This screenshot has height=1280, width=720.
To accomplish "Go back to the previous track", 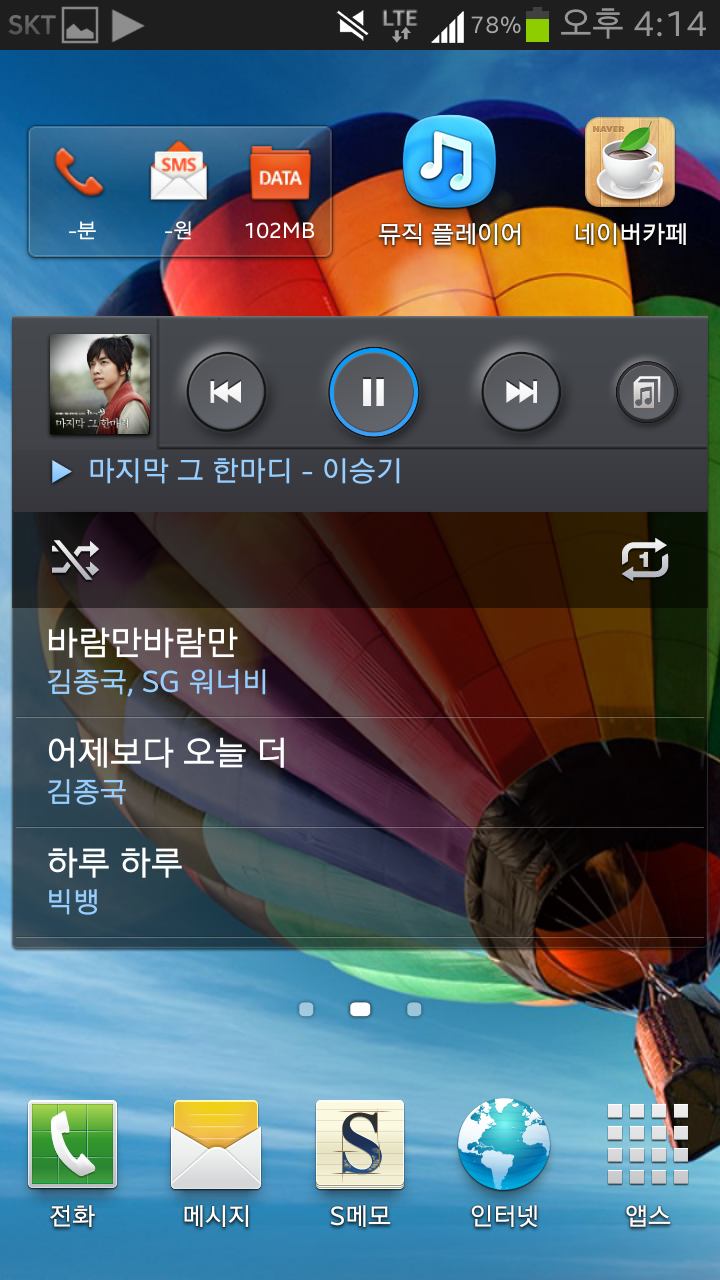I will [x=226, y=392].
